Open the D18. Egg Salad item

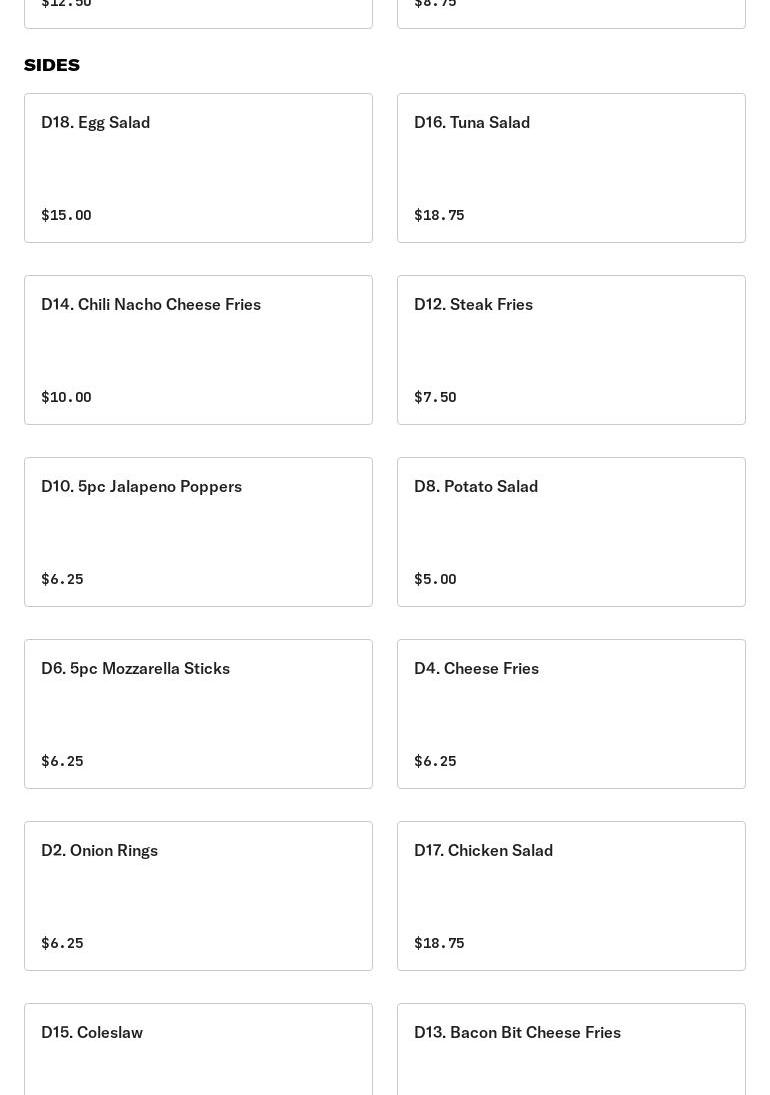[198, 168]
